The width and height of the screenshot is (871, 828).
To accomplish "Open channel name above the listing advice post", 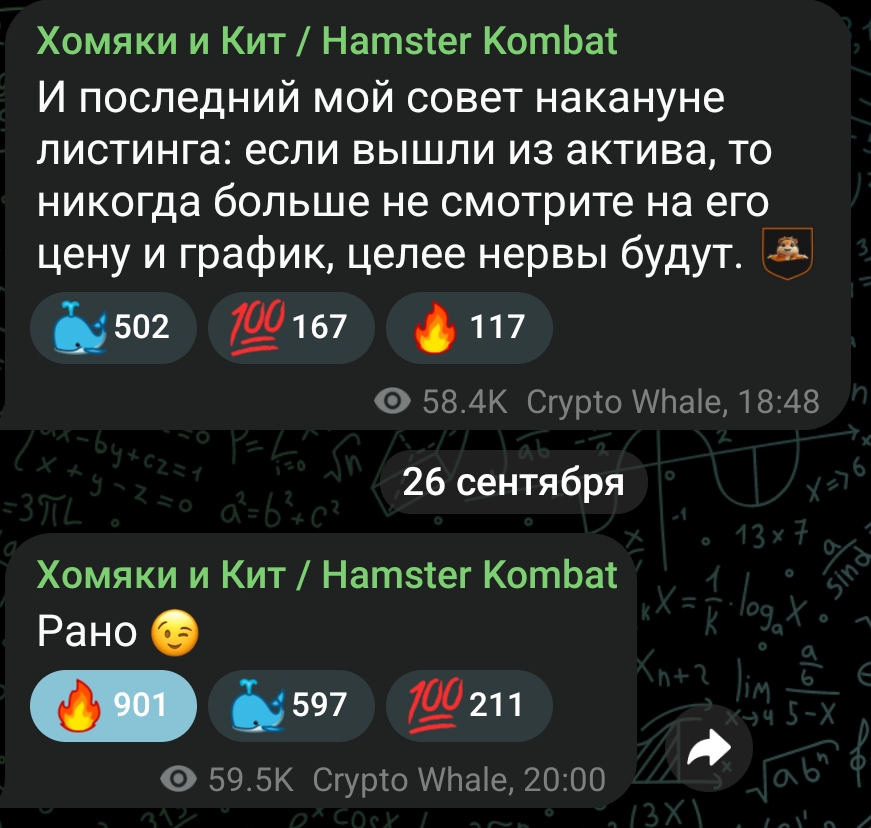I will [x=327, y=41].
